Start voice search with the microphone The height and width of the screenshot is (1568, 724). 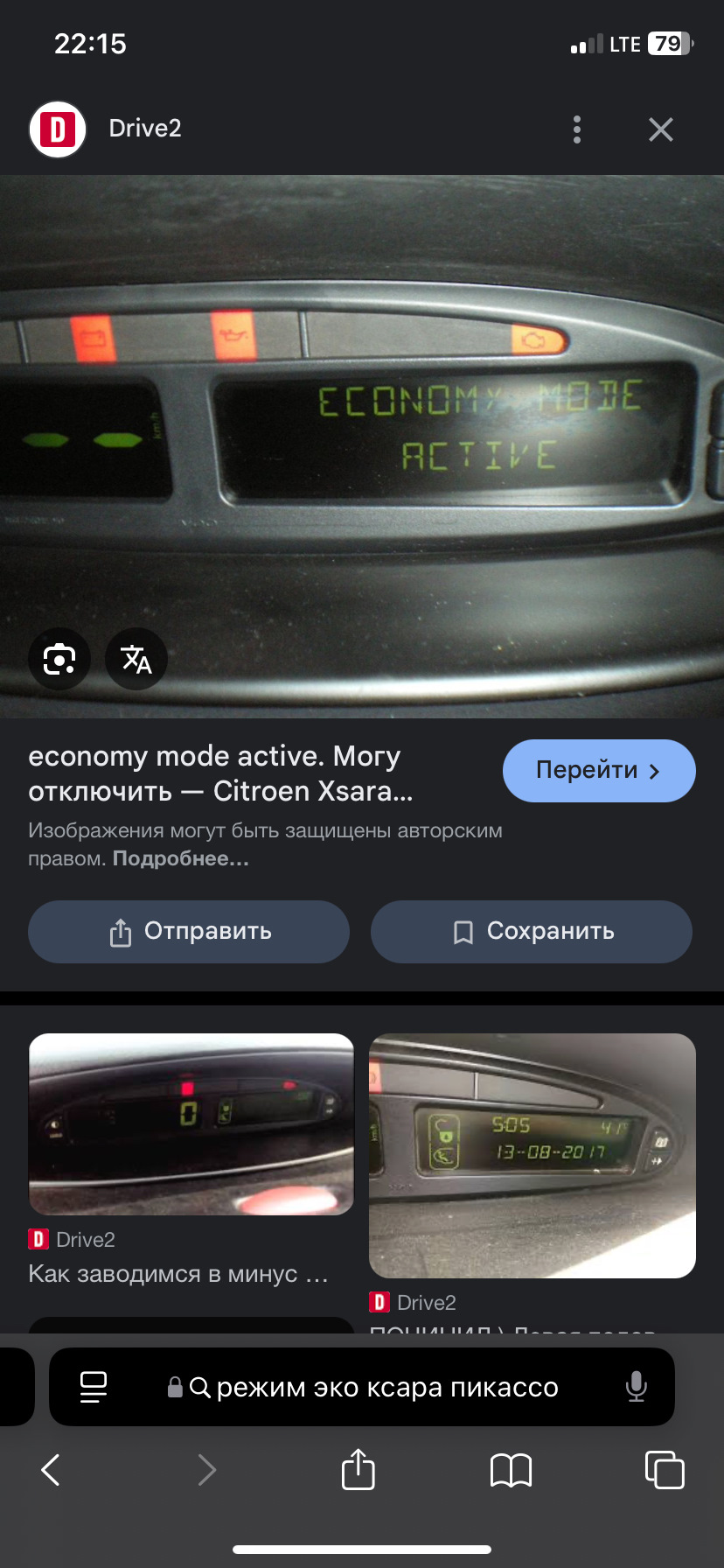tap(637, 1387)
